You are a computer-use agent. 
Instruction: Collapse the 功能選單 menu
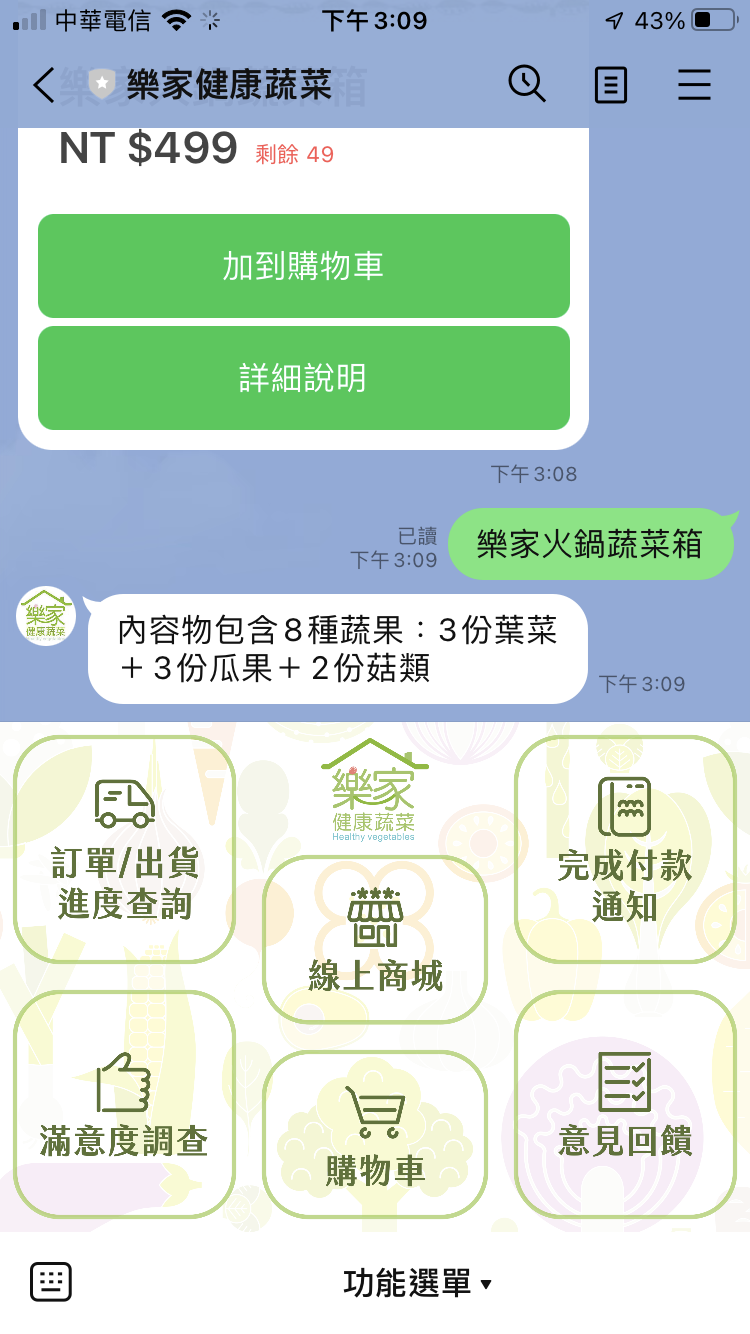coord(418,1283)
